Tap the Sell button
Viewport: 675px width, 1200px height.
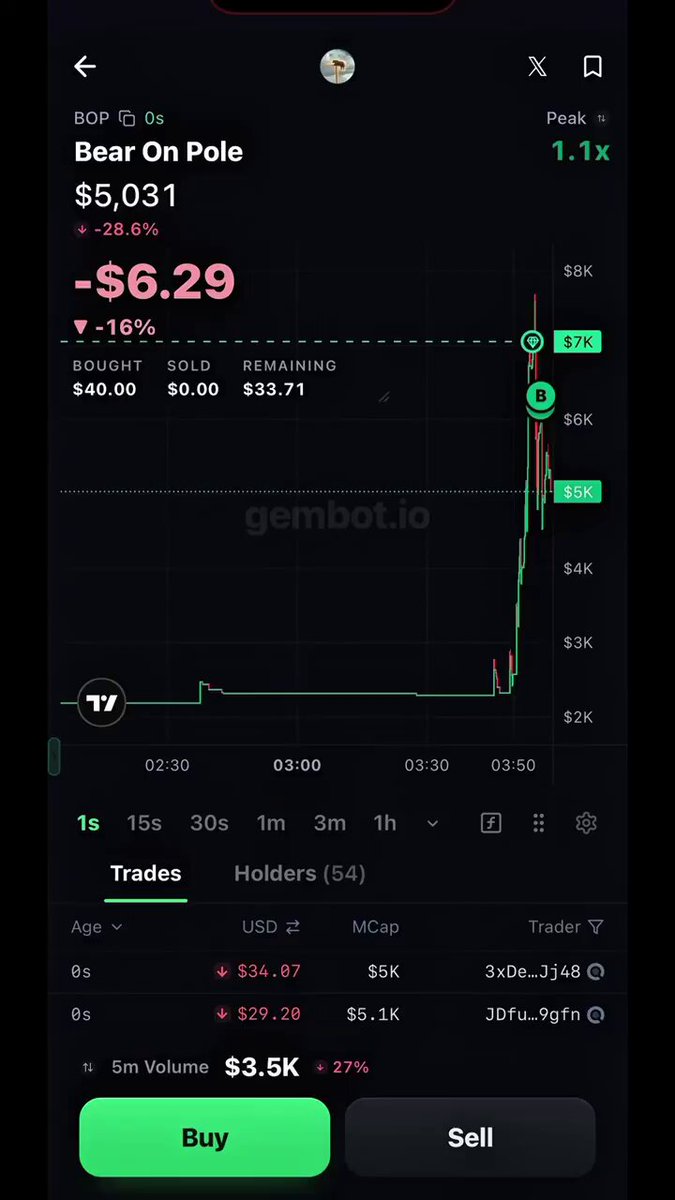pos(470,1137)
